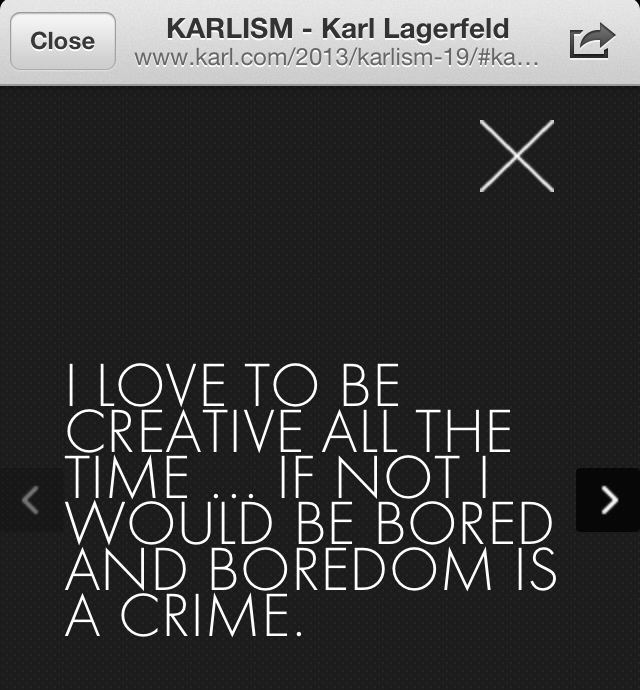
Task: Tap the Close button in browser header
Action: [62, 41]
